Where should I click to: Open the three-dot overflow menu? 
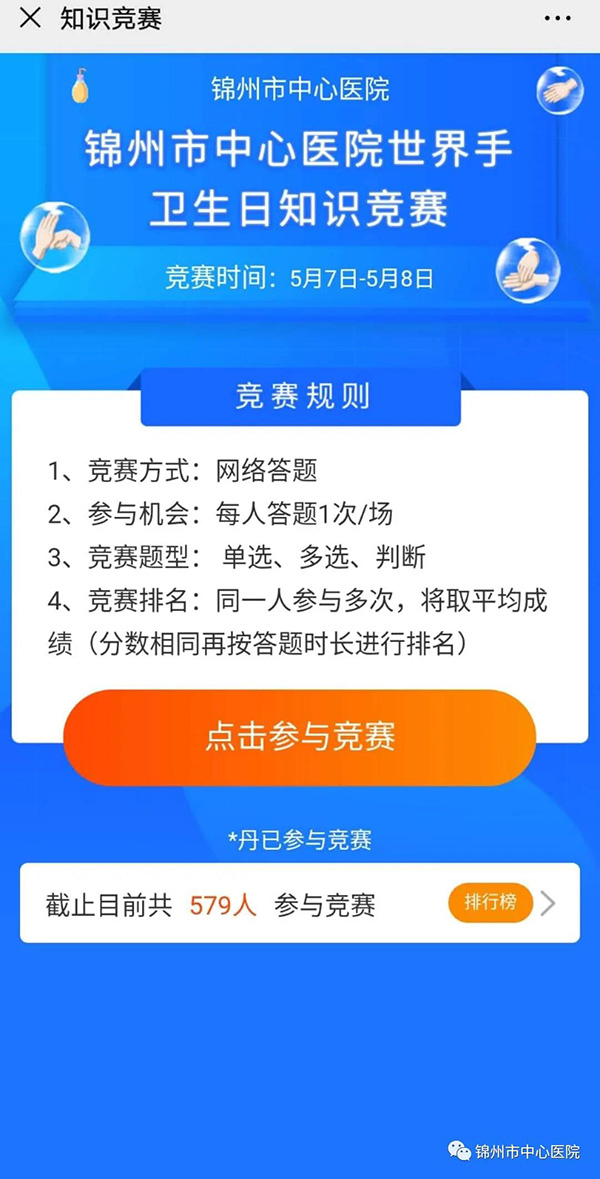pyautogui.click(x=557, y=19)
